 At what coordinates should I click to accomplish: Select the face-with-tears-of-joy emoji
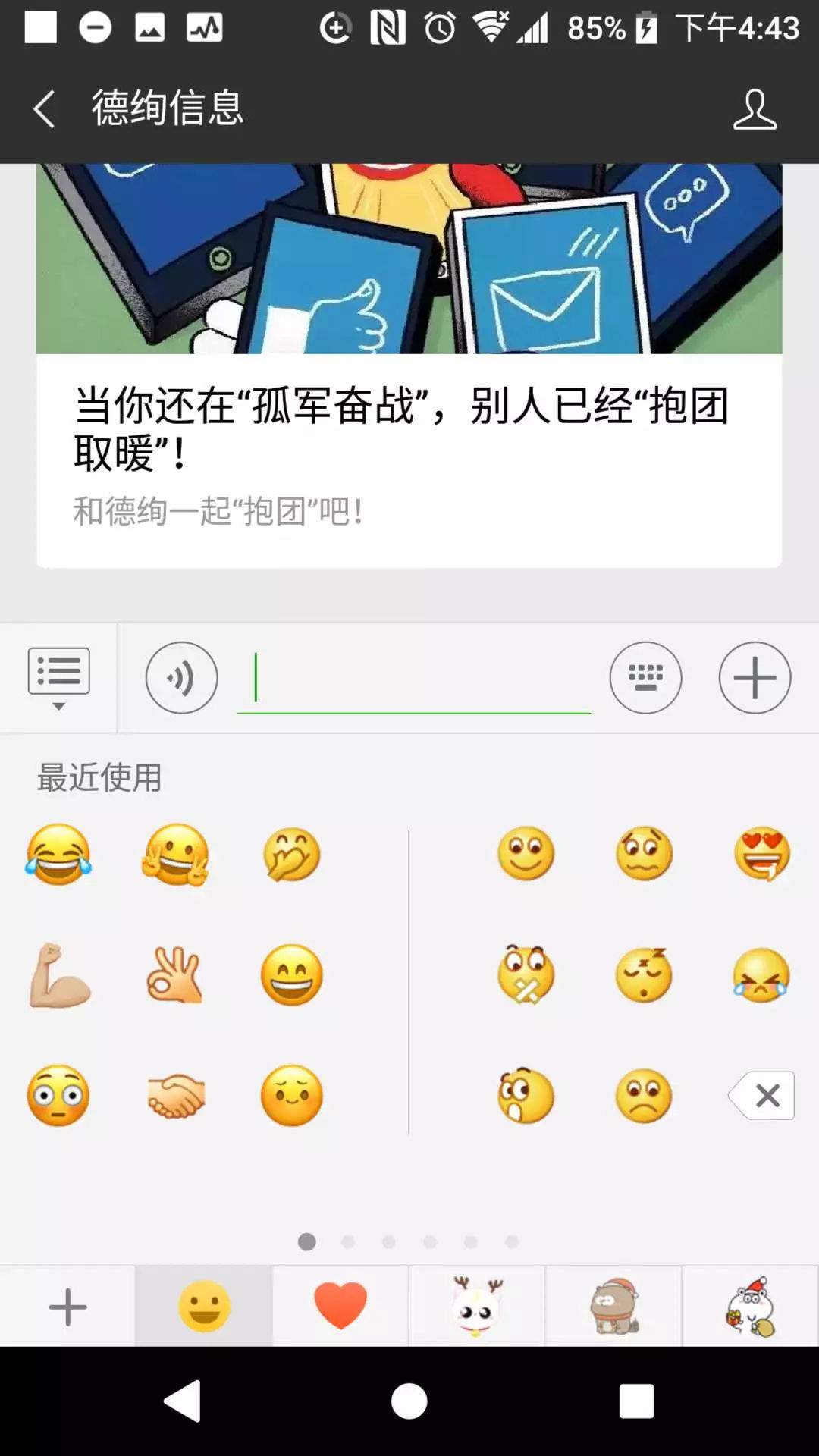(60, 855)
